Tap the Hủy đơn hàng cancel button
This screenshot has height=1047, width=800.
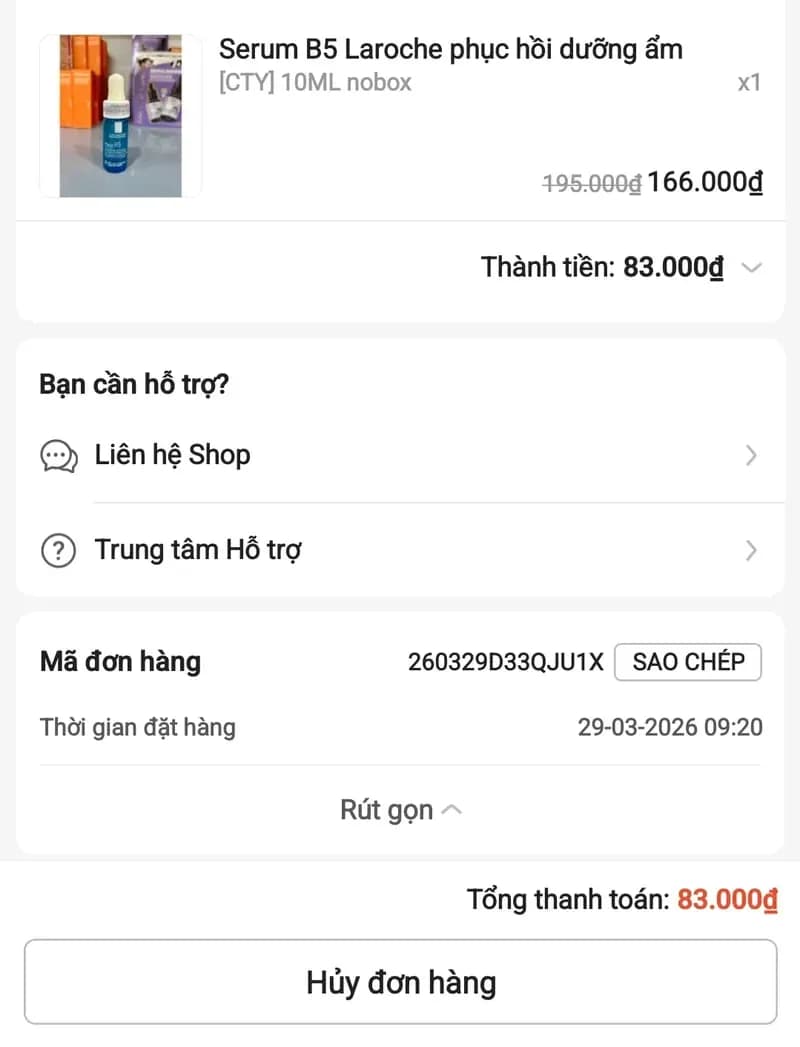coord(400,982)
